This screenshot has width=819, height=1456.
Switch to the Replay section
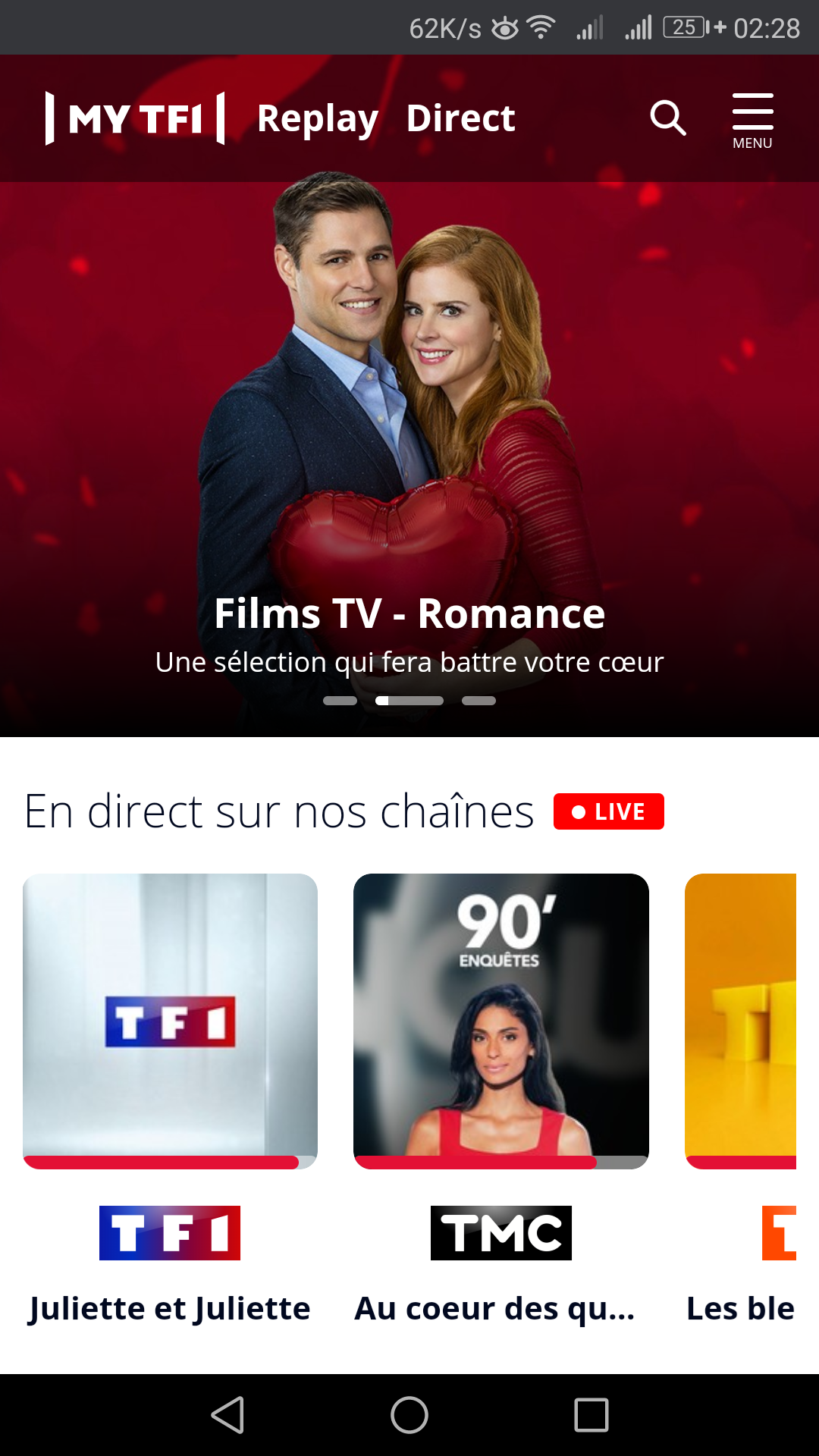(317, 118)
